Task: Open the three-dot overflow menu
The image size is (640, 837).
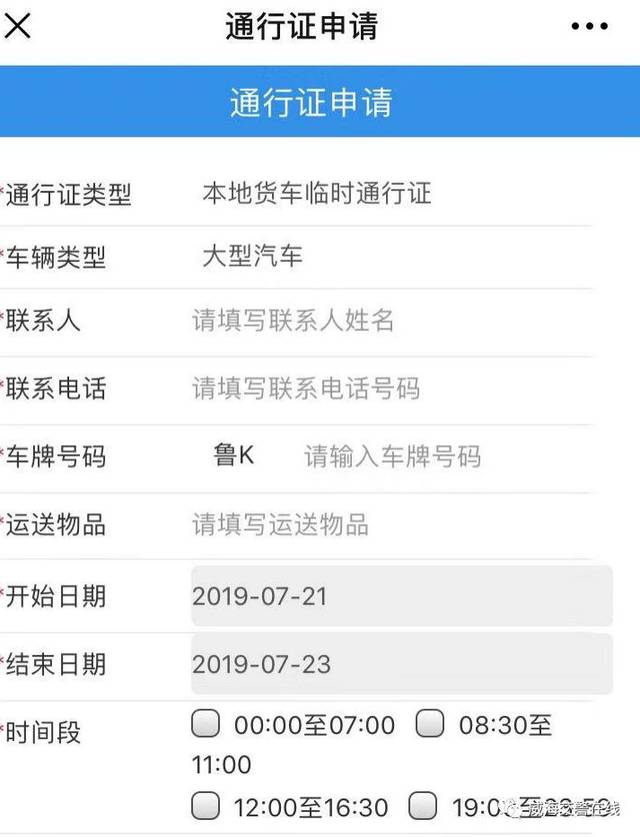Action: [589, 26]
